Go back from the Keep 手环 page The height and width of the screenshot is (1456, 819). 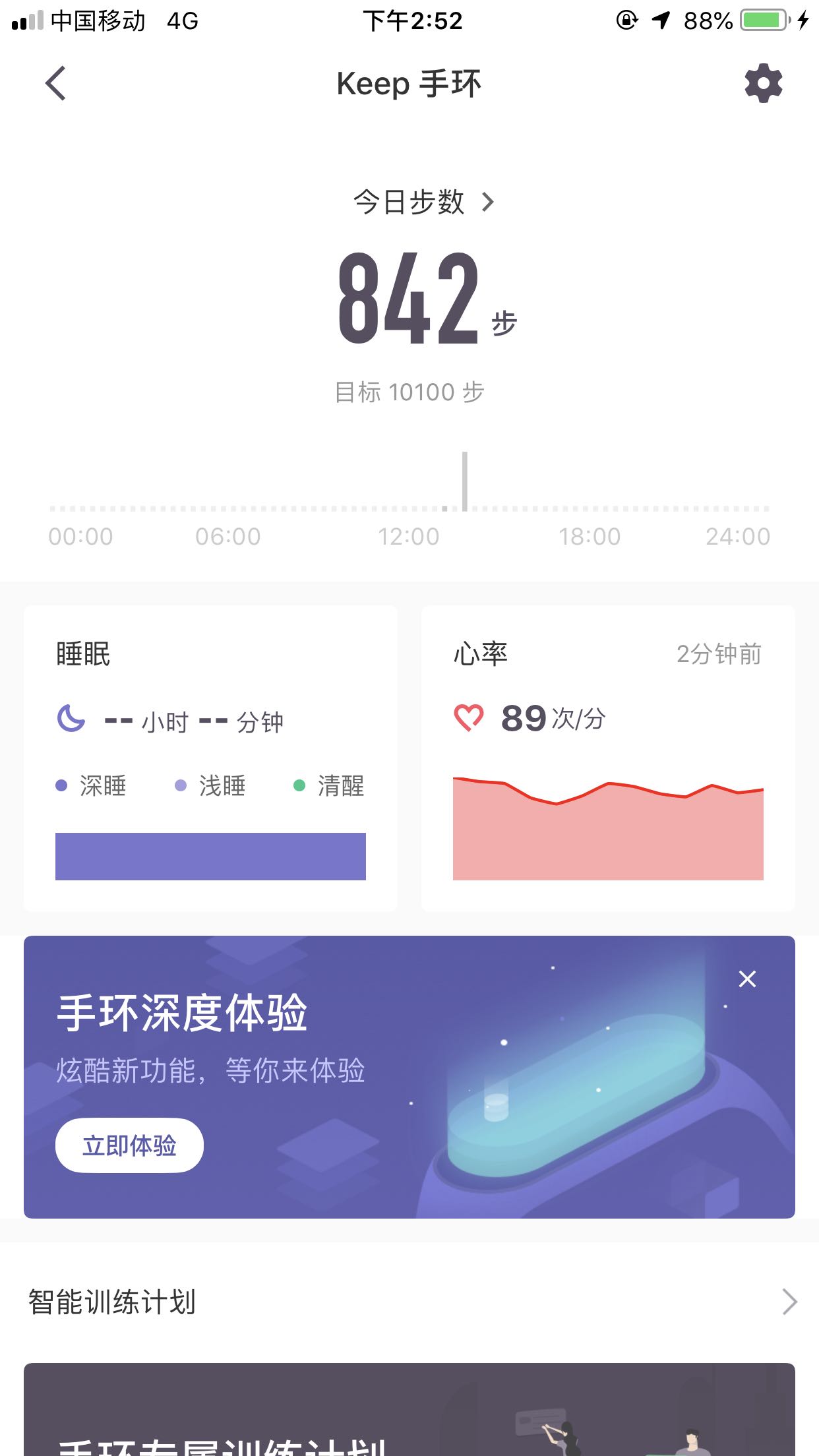pos(56,84)
